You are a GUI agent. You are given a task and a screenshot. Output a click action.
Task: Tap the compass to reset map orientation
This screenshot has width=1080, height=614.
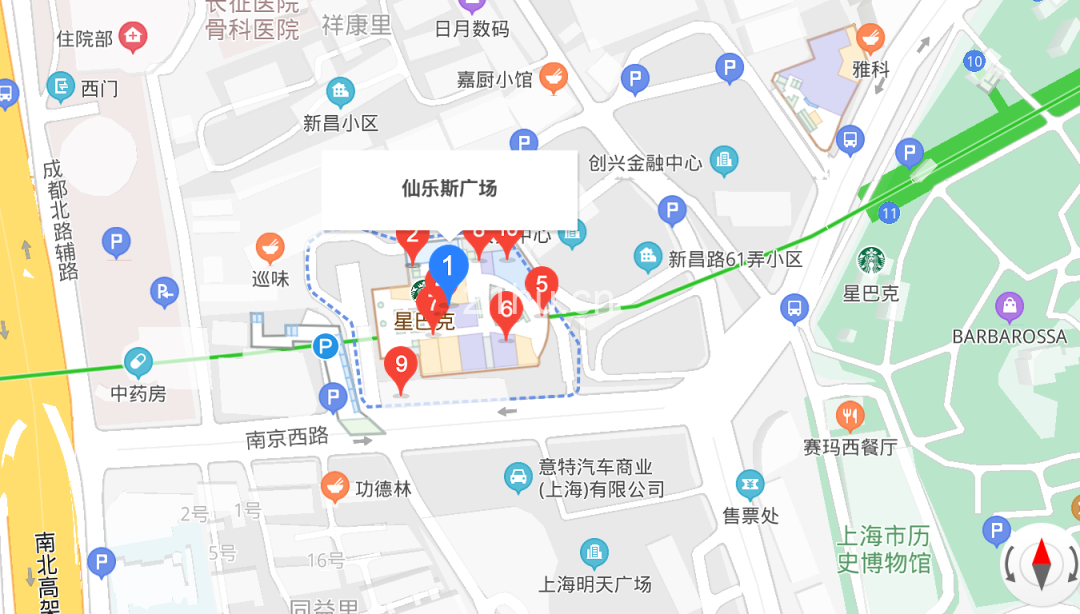pyautogui.click(x=1042, y=563)
